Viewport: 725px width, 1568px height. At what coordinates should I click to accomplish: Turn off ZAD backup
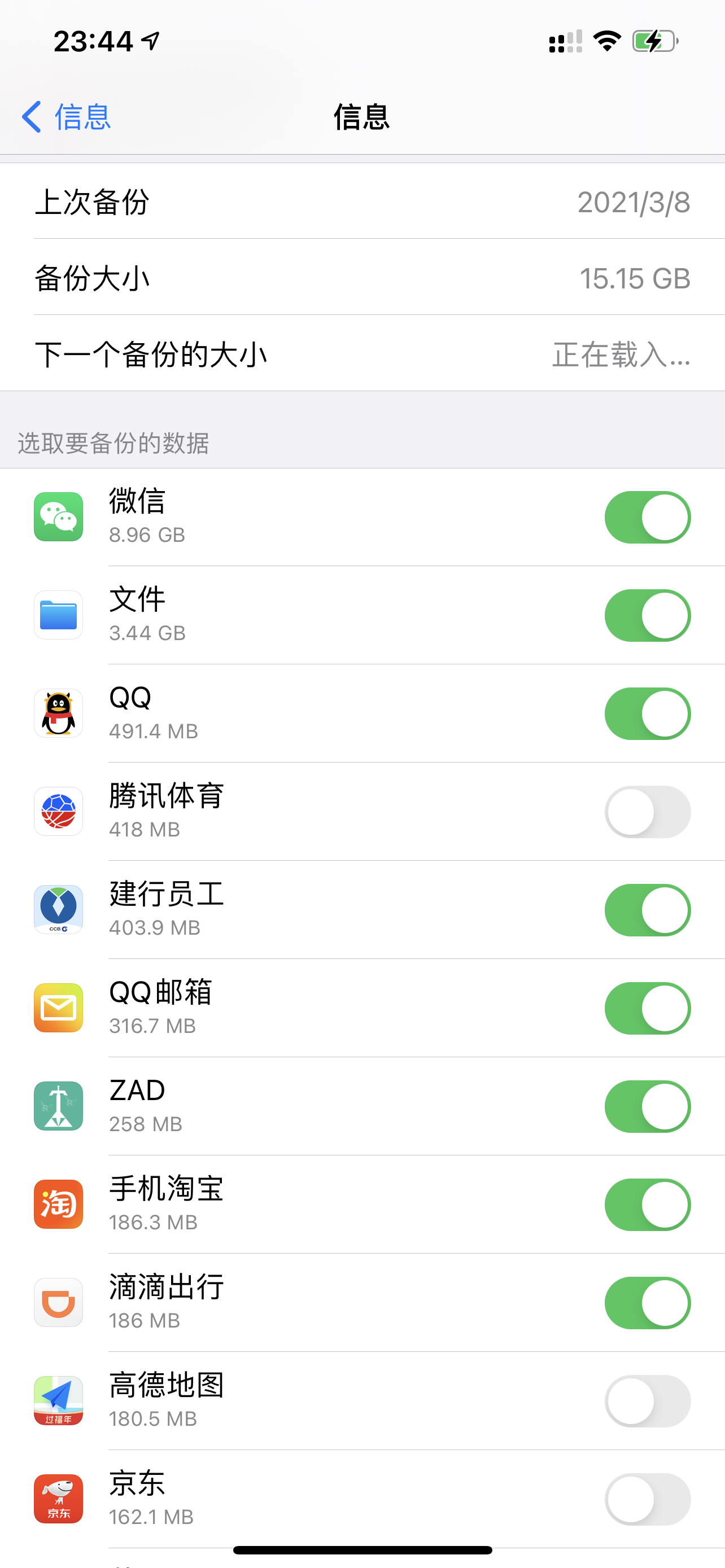[647, 1107]
